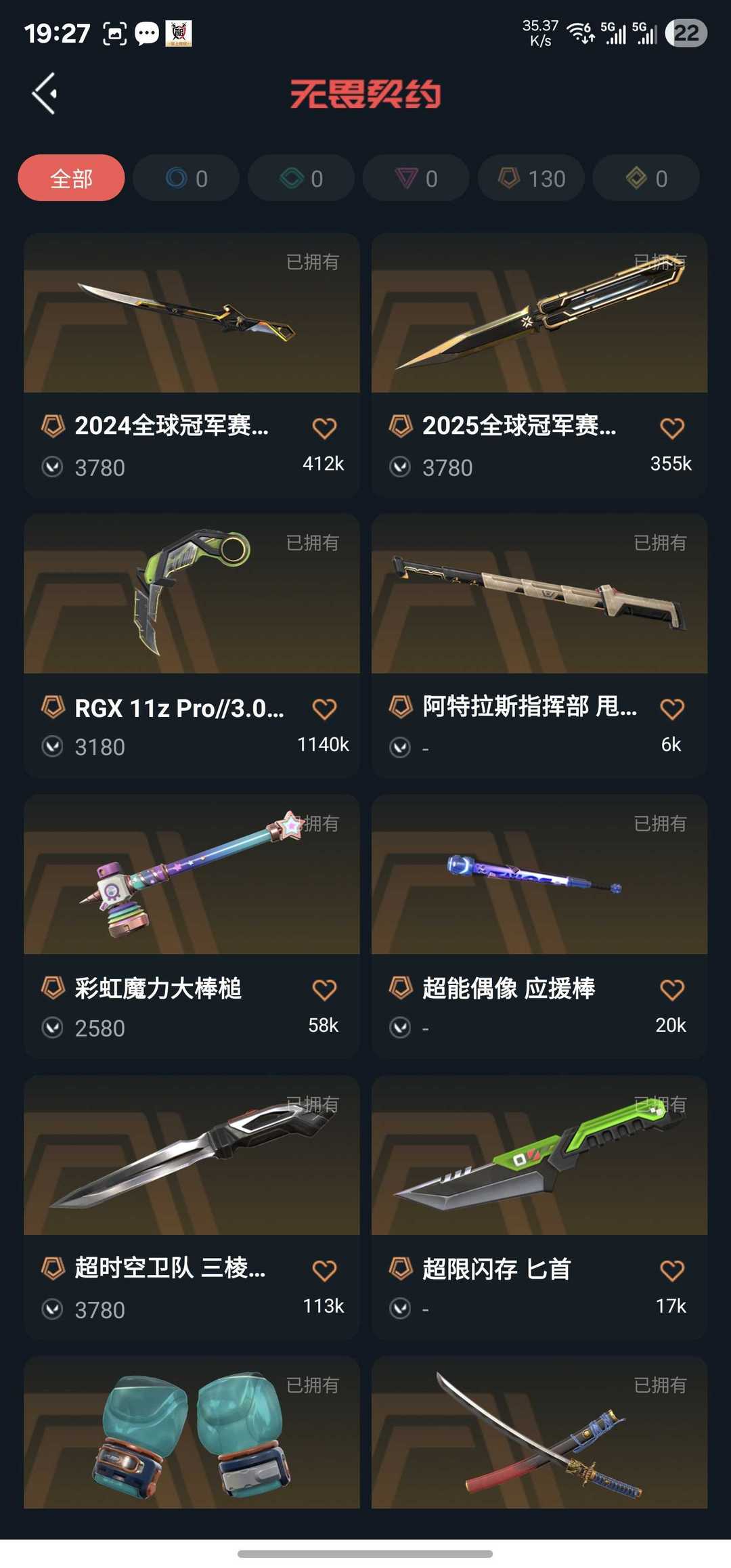Filter by the pink triangle tier chip
This screenshot has height=1568, width=731.
coord(416,178)
